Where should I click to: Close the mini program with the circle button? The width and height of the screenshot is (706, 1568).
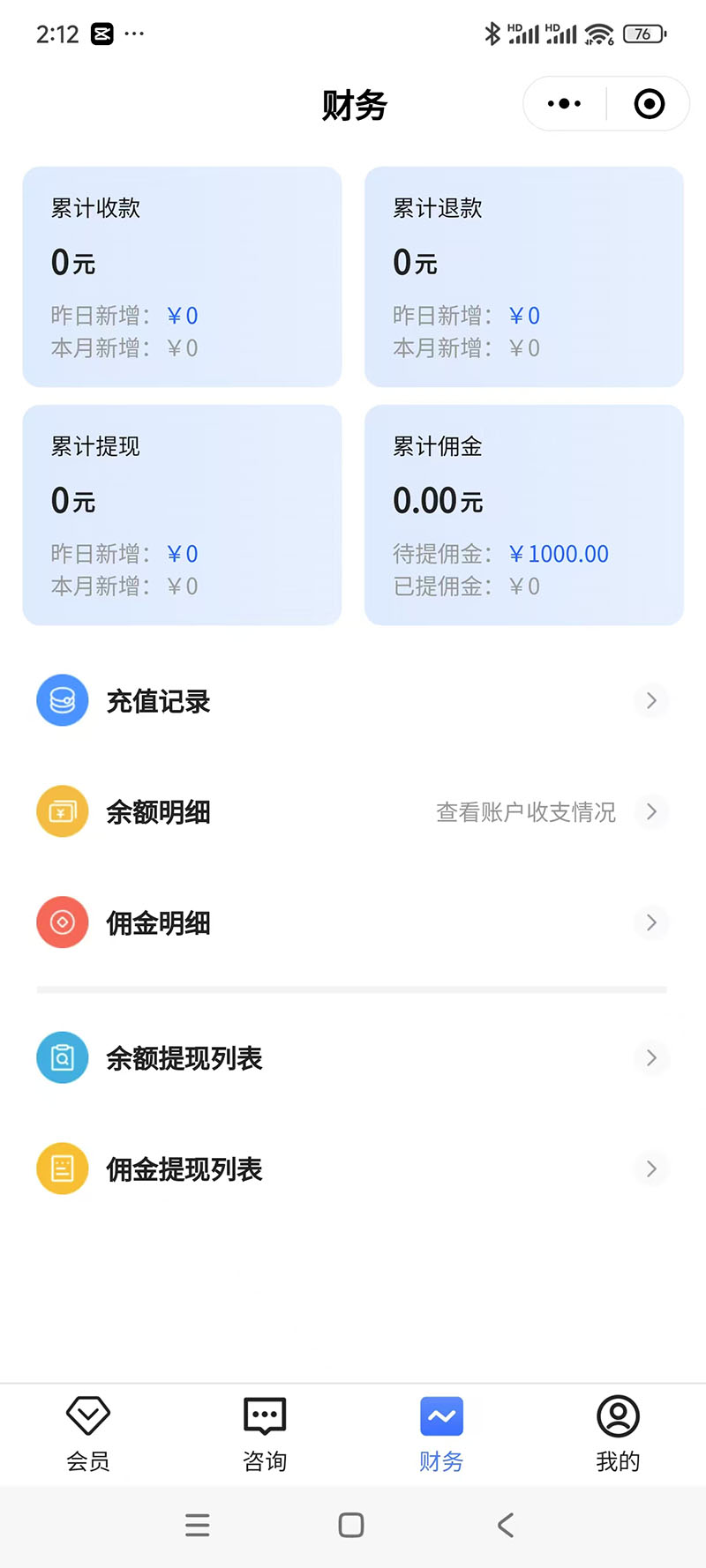[x=650, y=104]
